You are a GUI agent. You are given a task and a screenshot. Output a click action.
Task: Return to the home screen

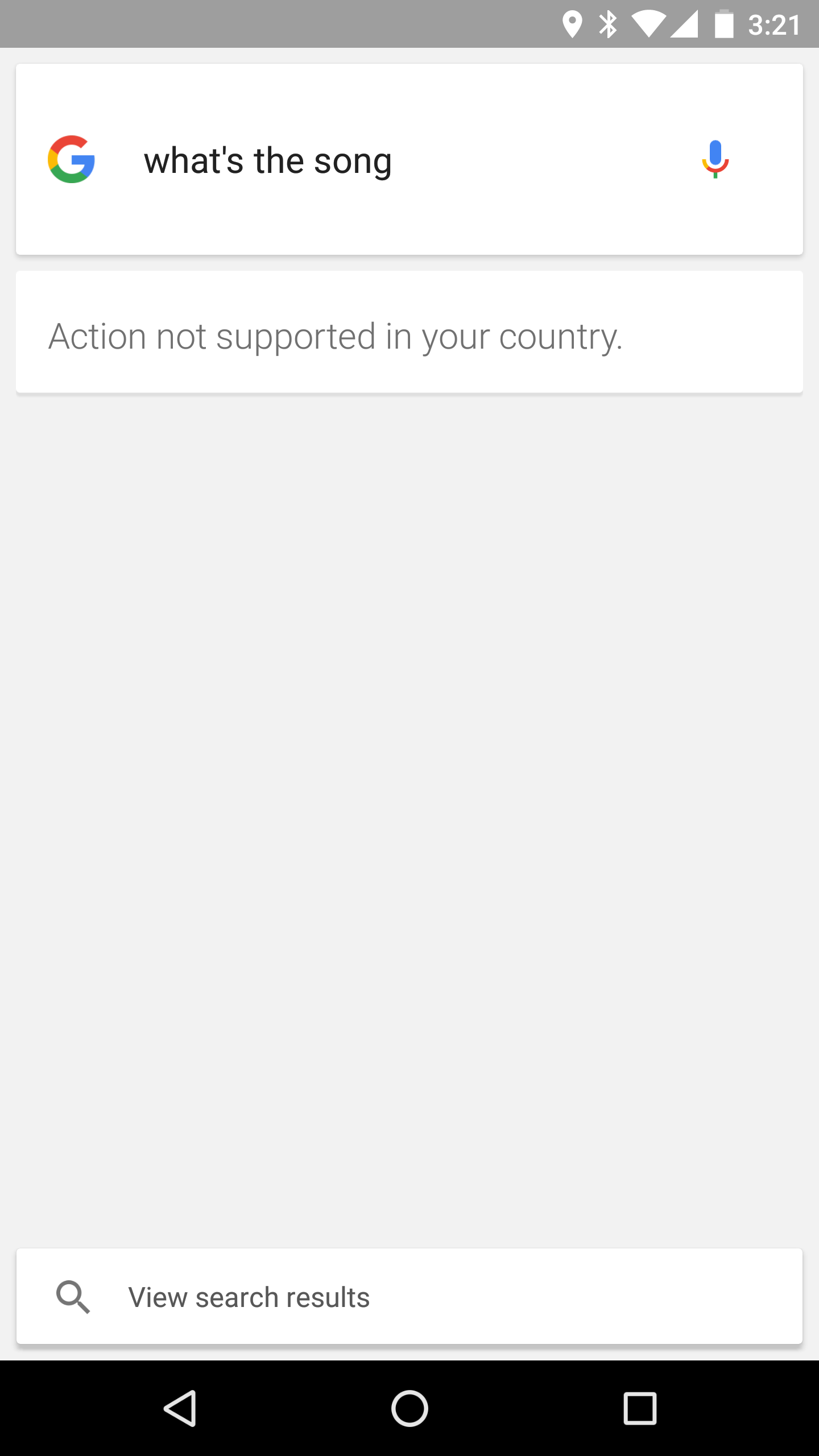409,1408
